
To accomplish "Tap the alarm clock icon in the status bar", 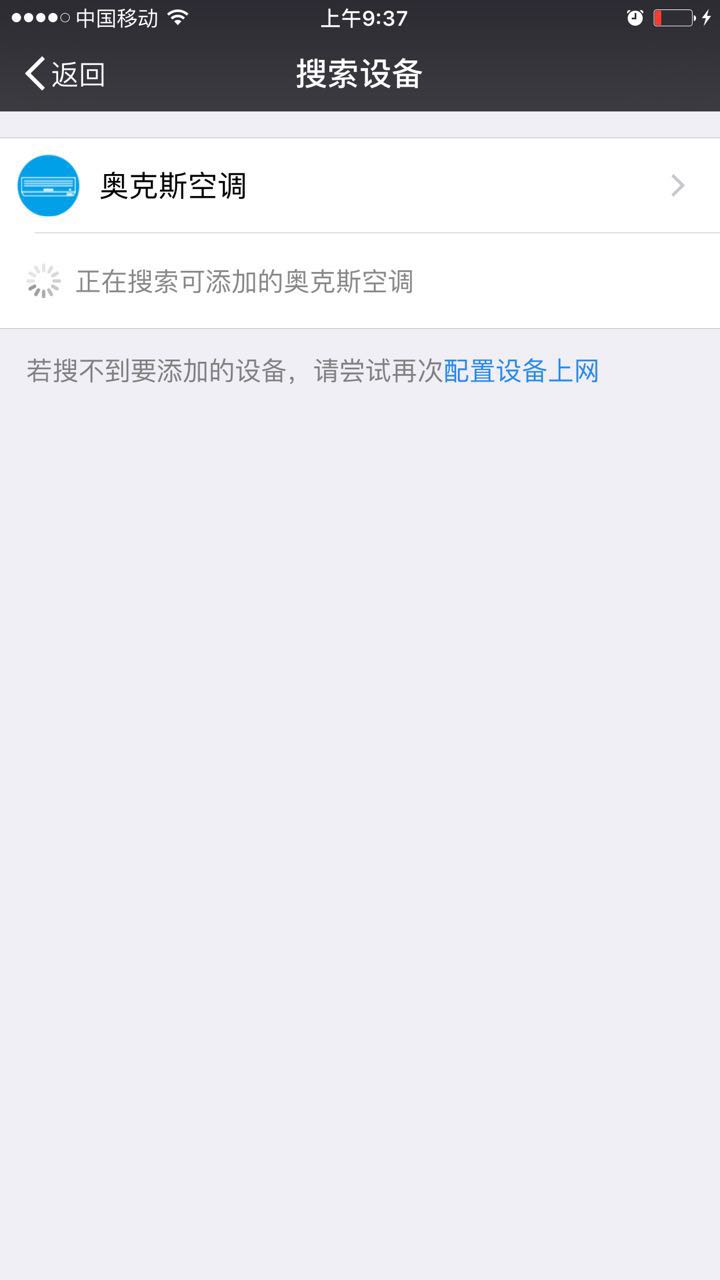I will pos(636,16).
